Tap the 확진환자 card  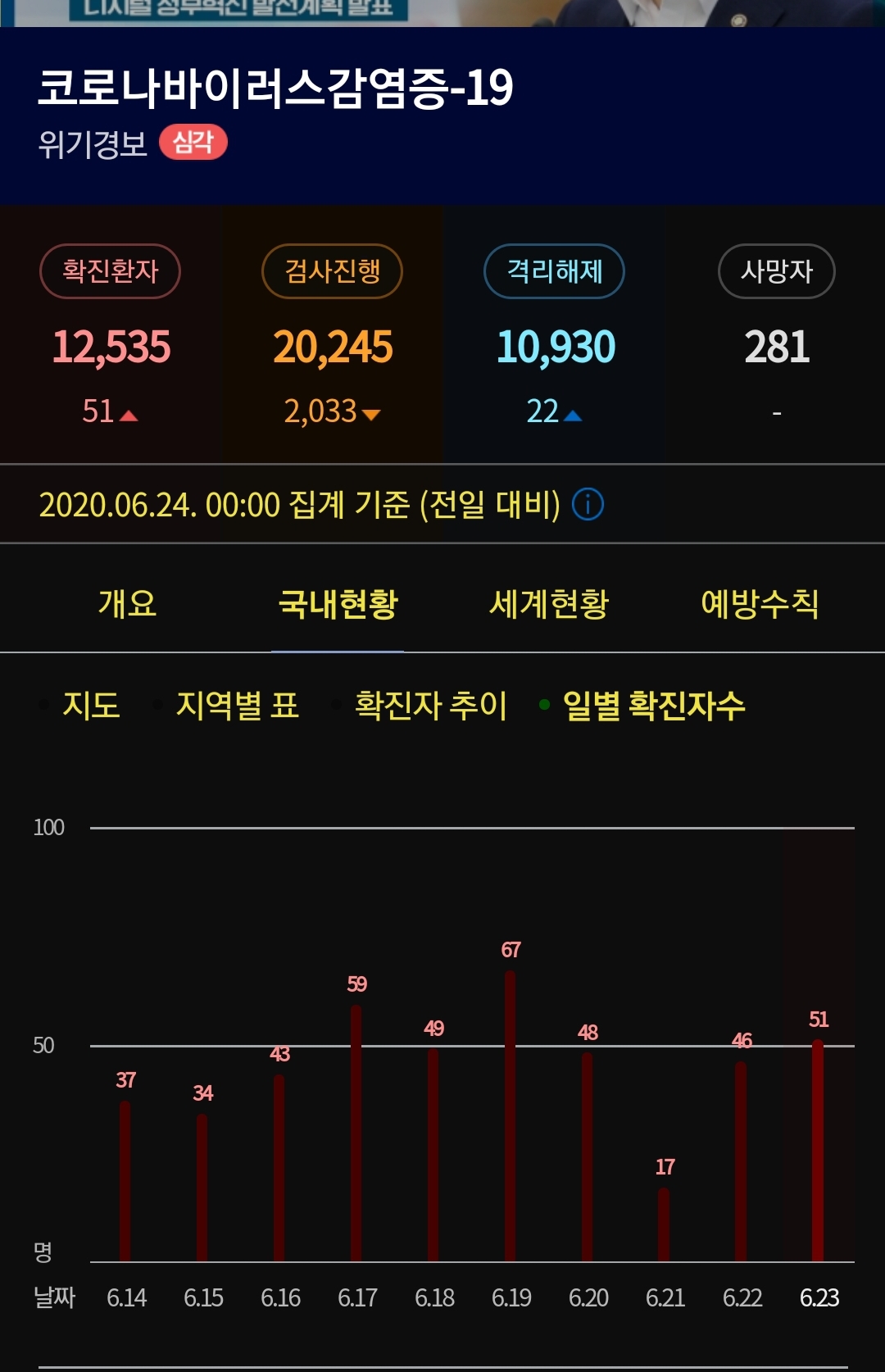click(111, 334)
